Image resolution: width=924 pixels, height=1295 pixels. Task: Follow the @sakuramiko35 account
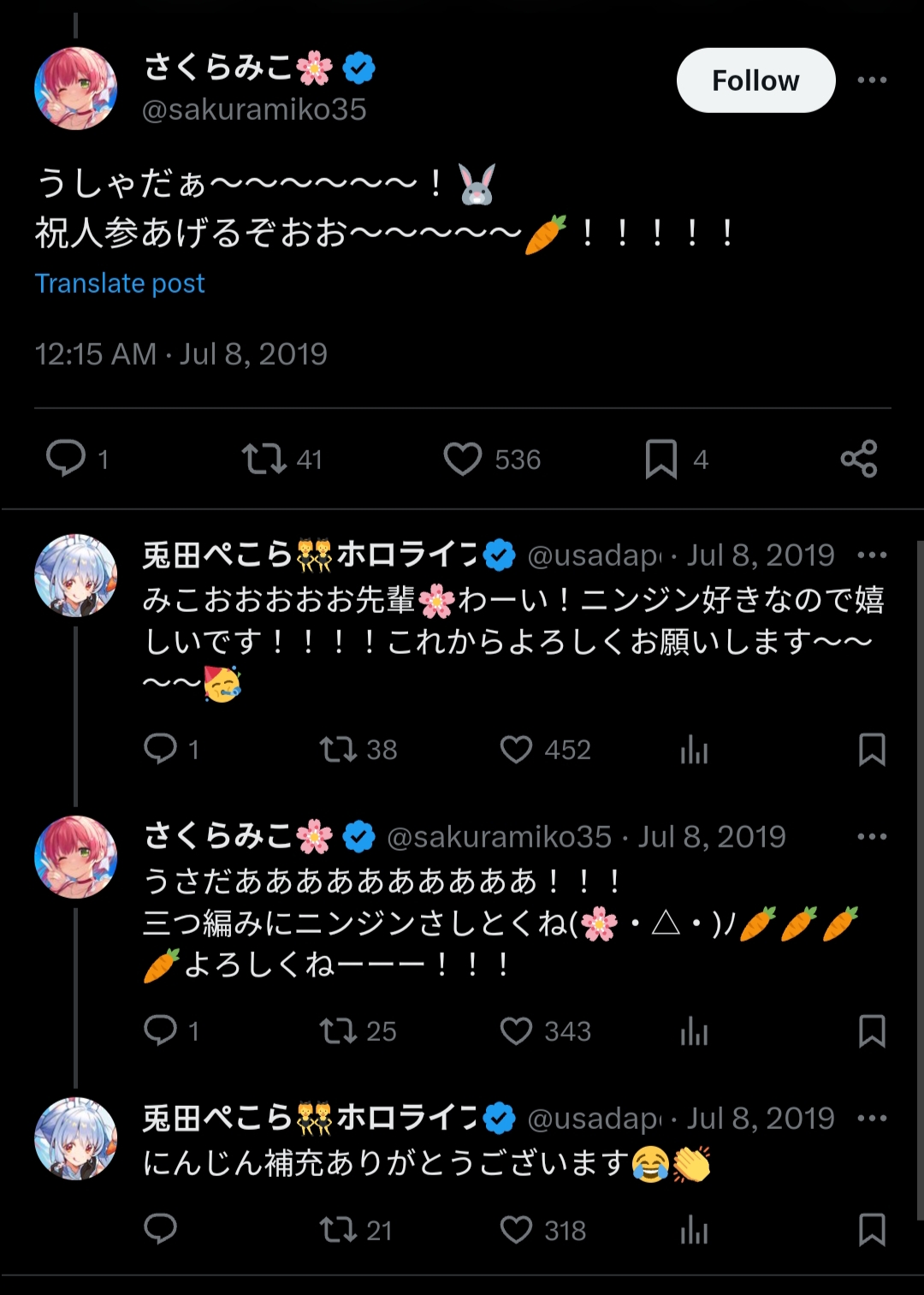755,80
